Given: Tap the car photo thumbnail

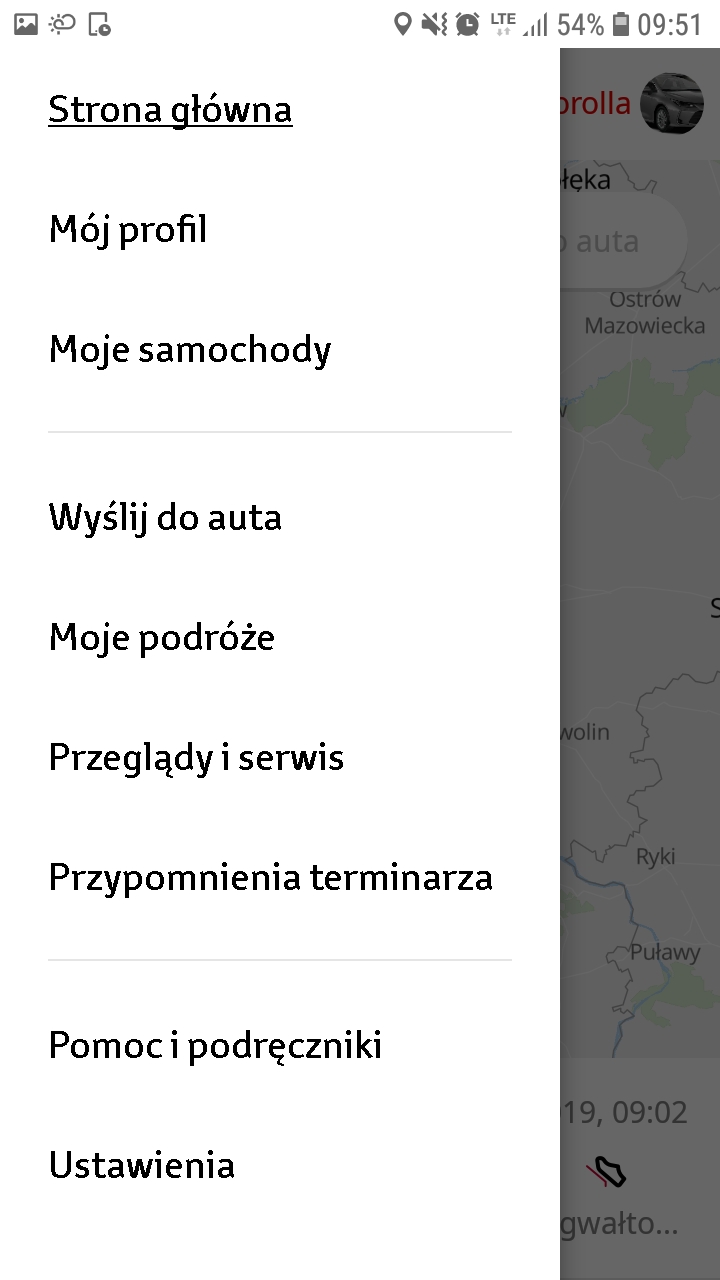Looking at the screenshot, I should (672, 103).
